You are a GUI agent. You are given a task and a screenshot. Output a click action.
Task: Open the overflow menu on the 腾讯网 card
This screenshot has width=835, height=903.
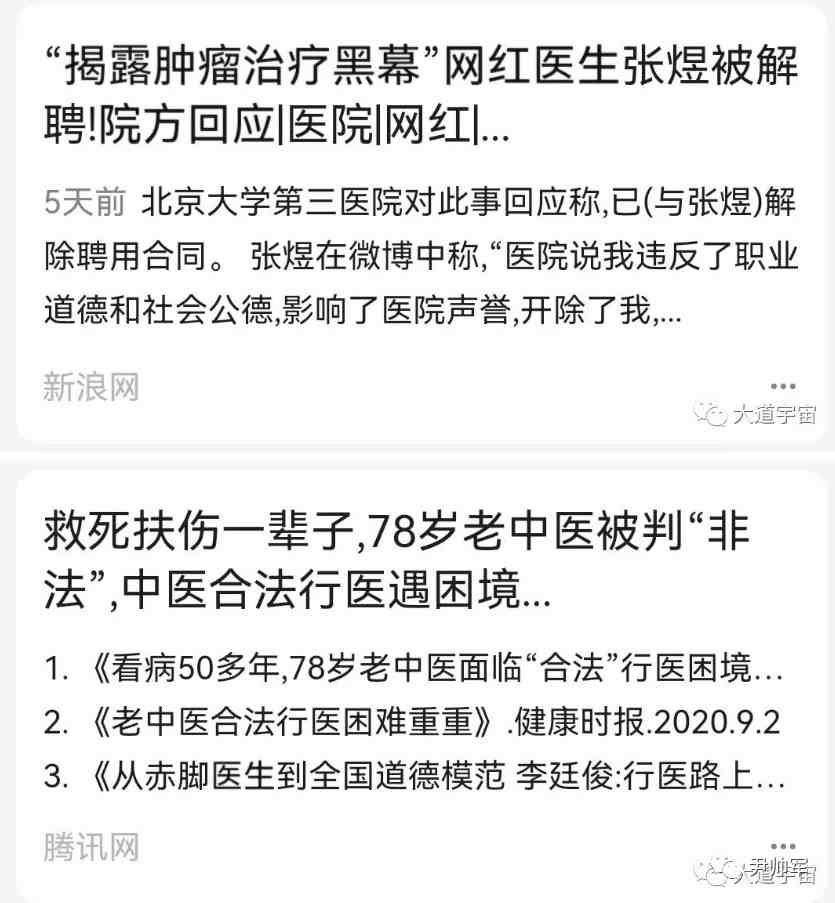[x=782, y=846]
